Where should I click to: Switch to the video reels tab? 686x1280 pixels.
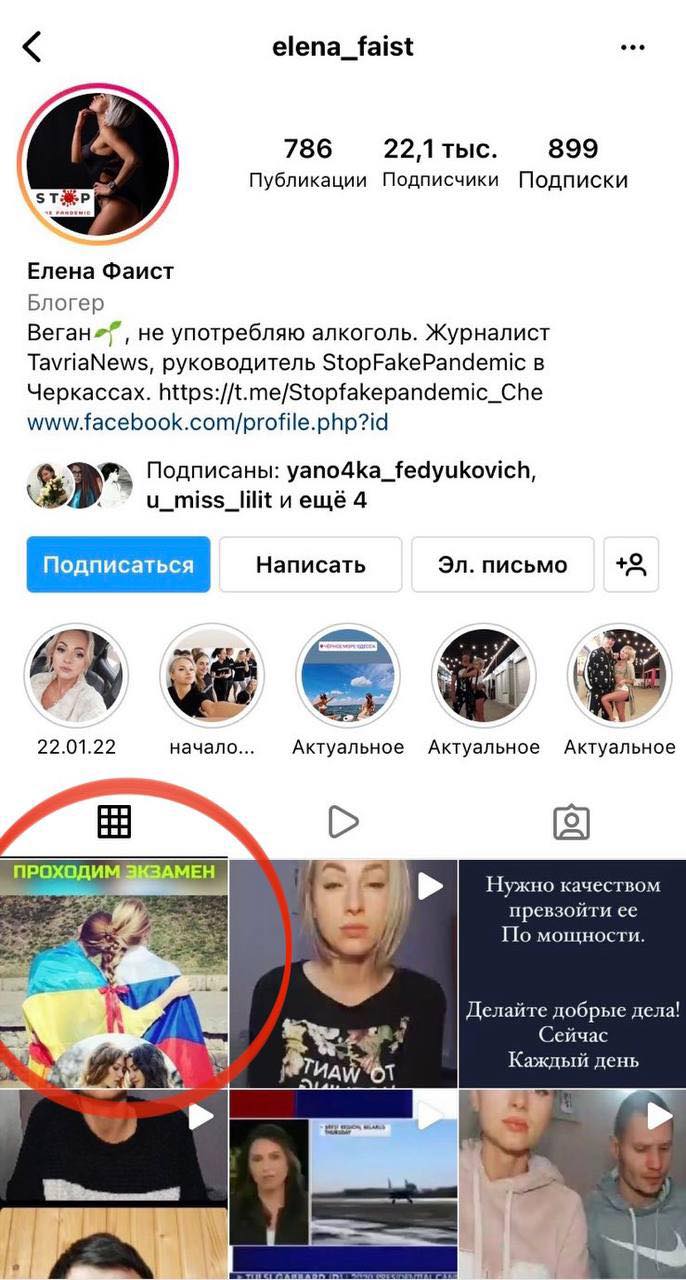[x=343, y=822]
